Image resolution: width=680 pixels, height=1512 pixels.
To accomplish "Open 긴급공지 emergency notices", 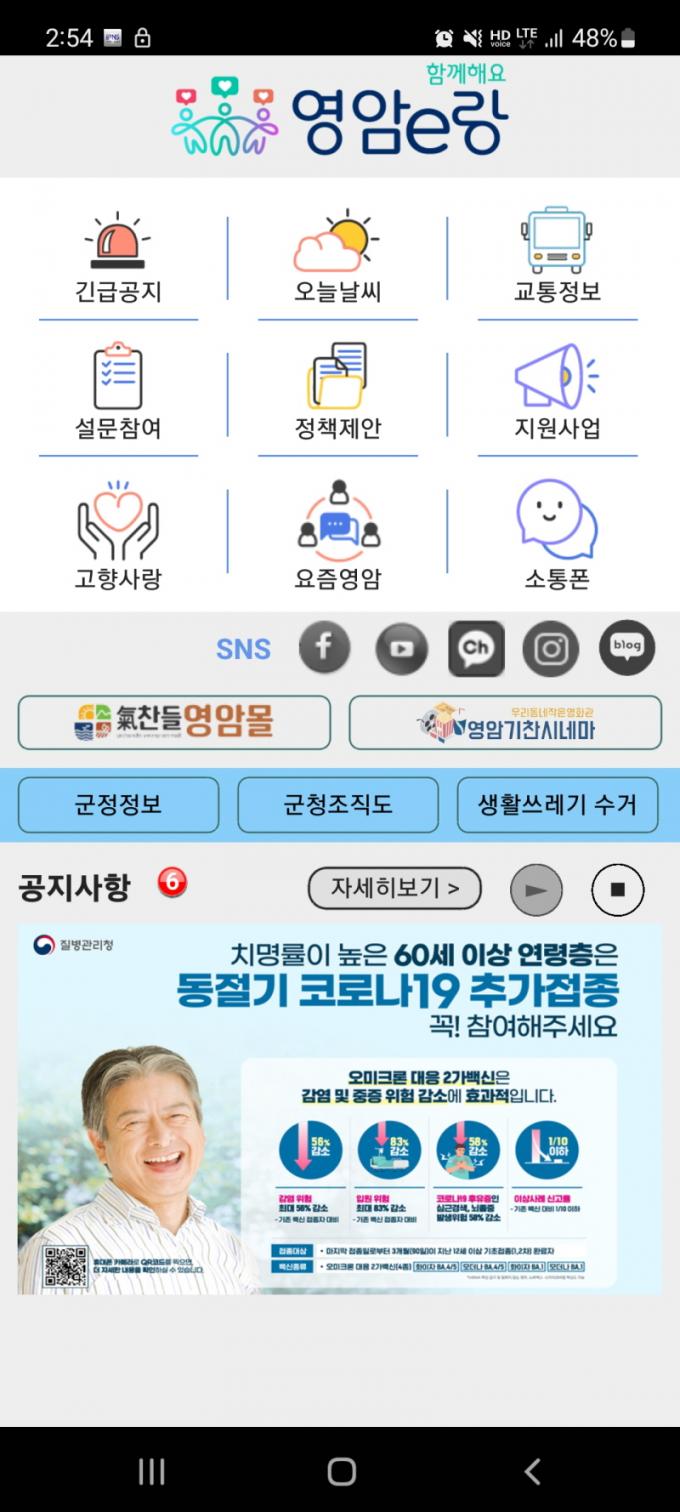I will point(118,260).
